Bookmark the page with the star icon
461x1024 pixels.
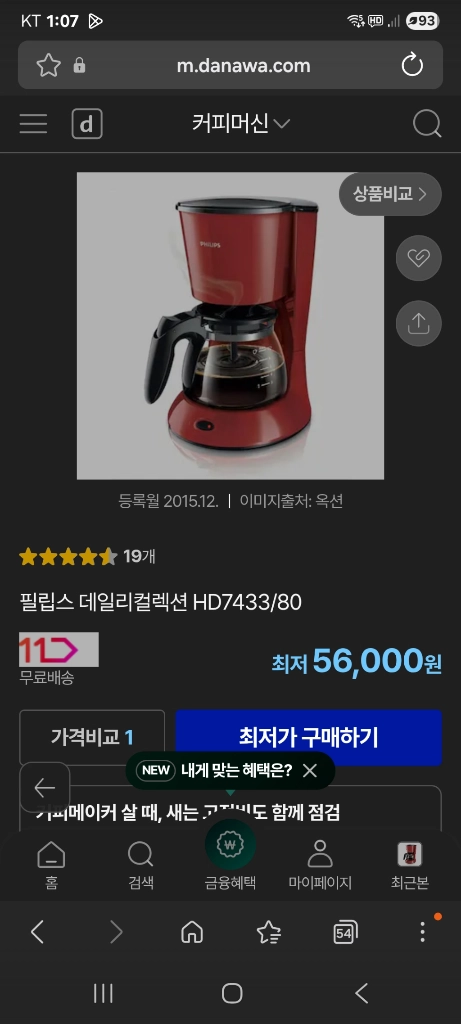tap(48, 65)
